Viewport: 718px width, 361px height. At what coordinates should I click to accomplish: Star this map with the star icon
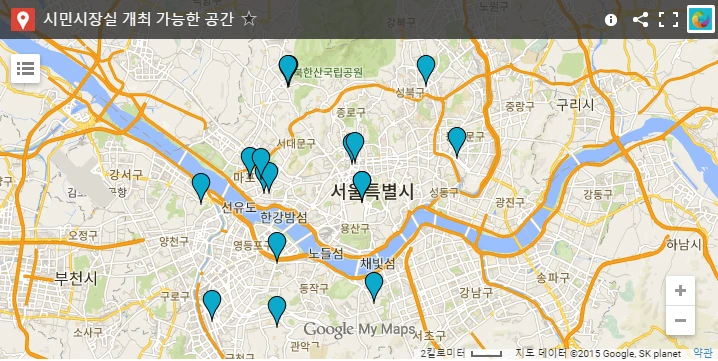pos(249,19)
